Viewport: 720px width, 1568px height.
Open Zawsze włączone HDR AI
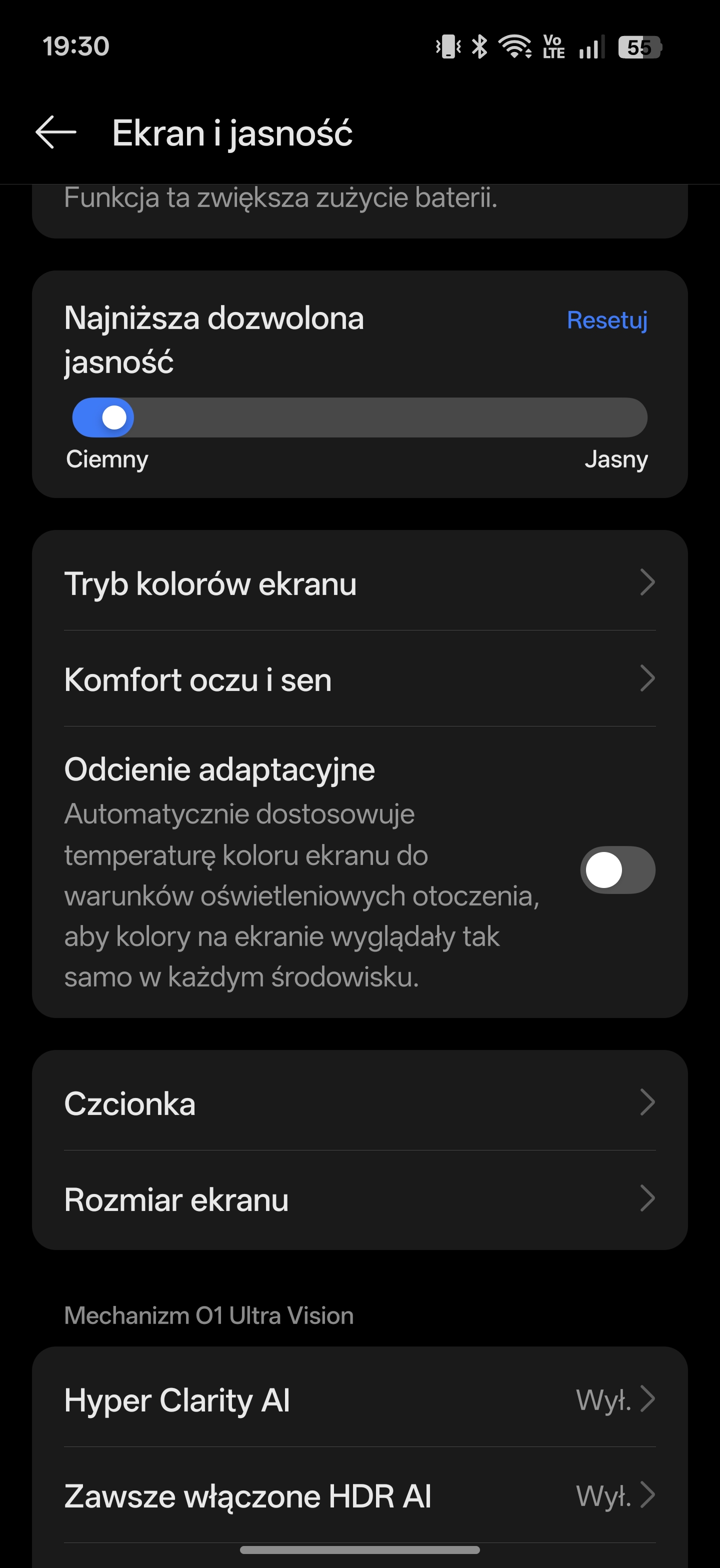(x=359, y=1495)
